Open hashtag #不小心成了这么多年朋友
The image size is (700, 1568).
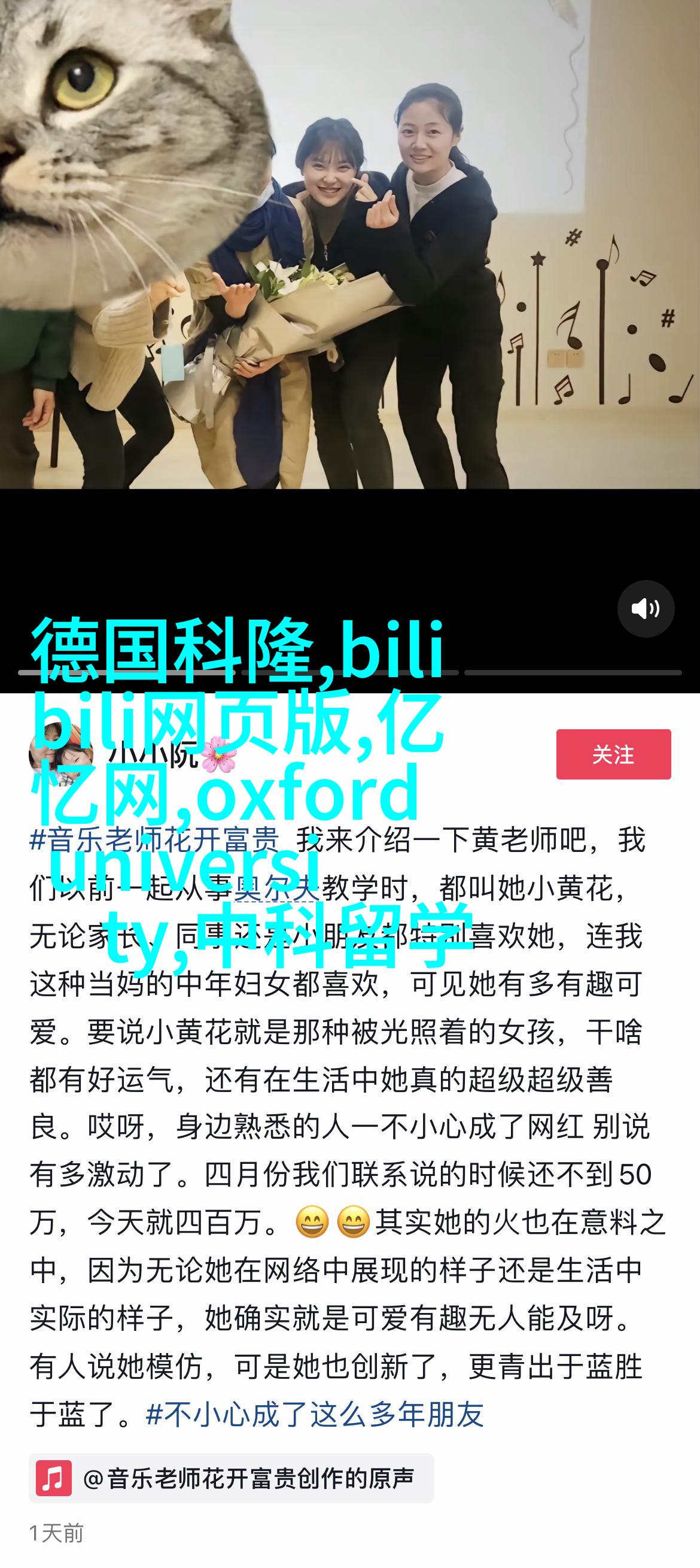(x=315, y=1414)
